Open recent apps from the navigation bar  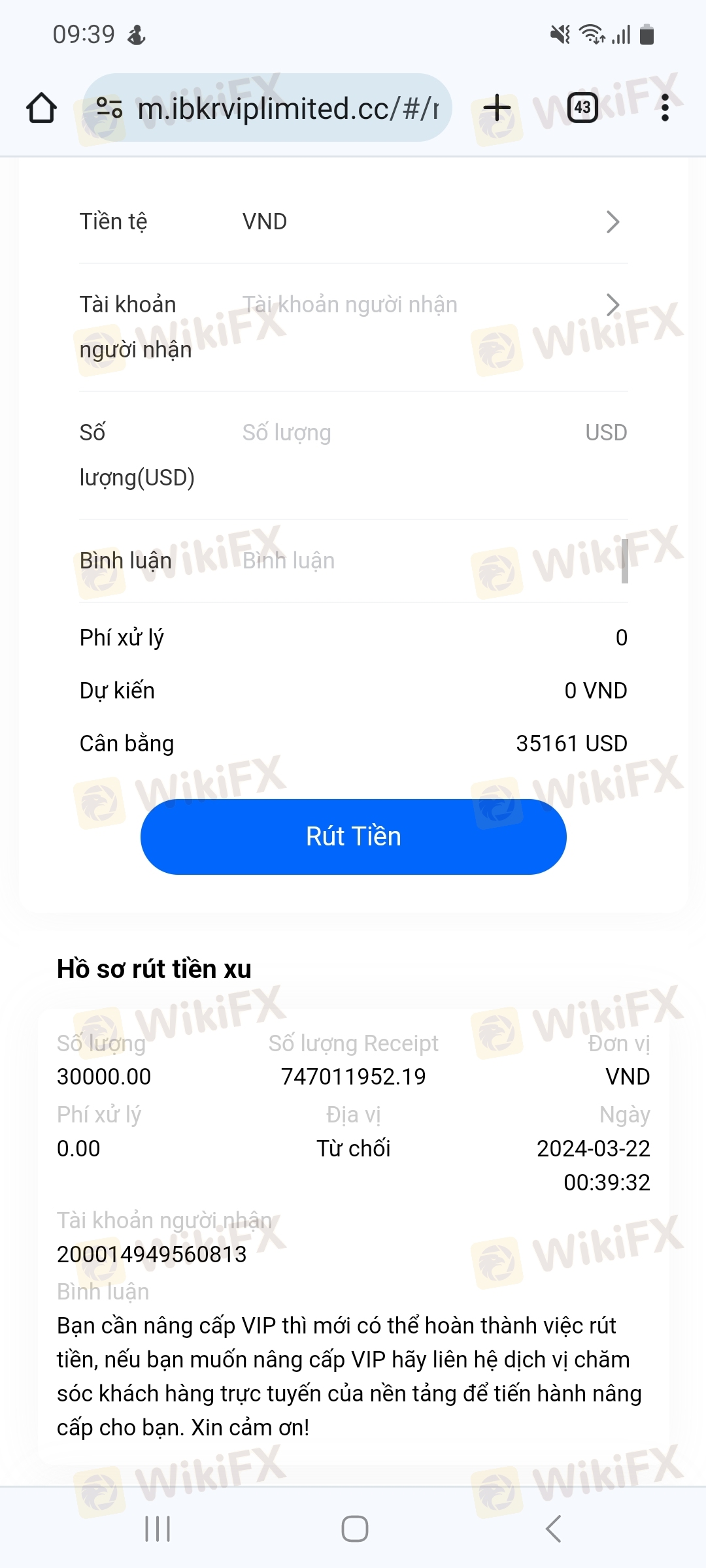[x=158, y=1529]
